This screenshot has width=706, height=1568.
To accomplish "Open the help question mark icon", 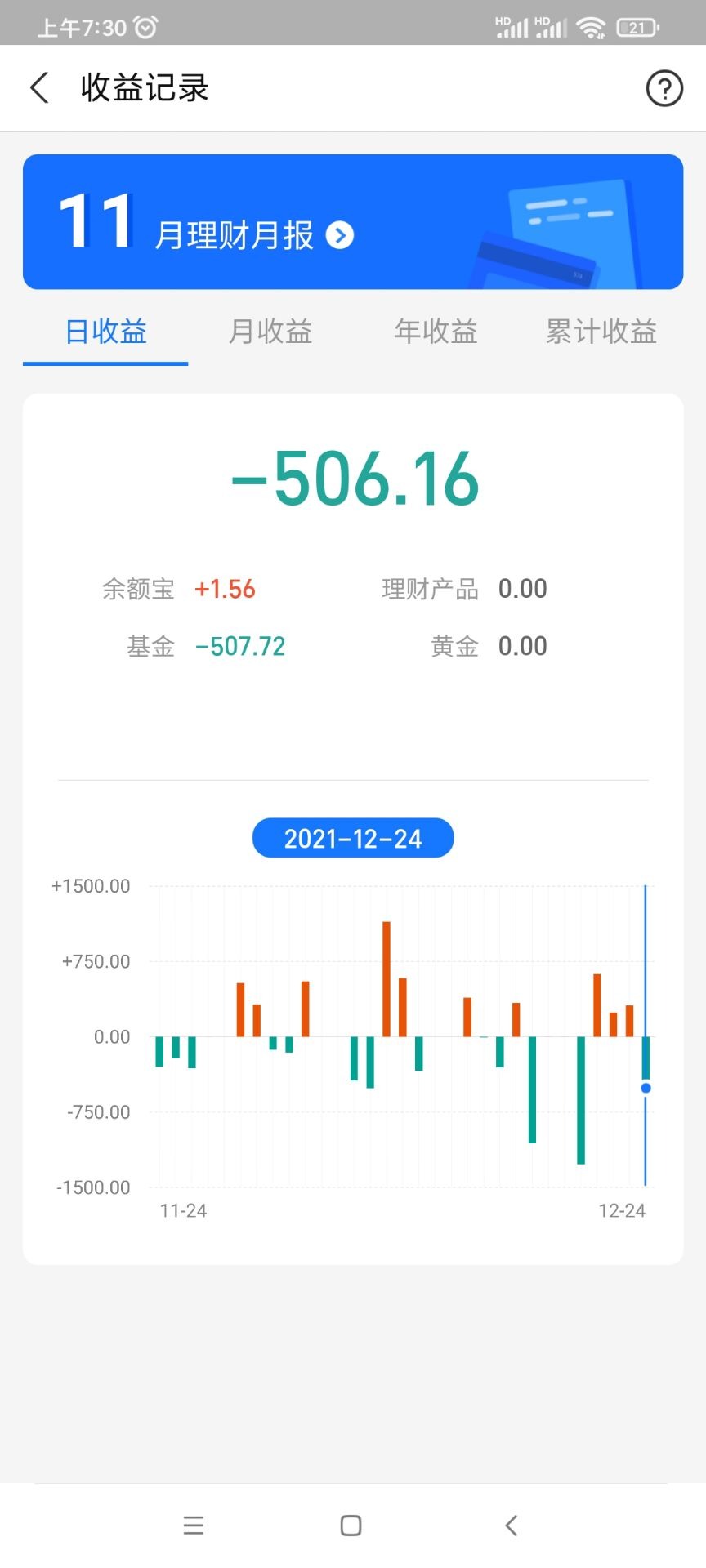I will (x=664, y=87).
